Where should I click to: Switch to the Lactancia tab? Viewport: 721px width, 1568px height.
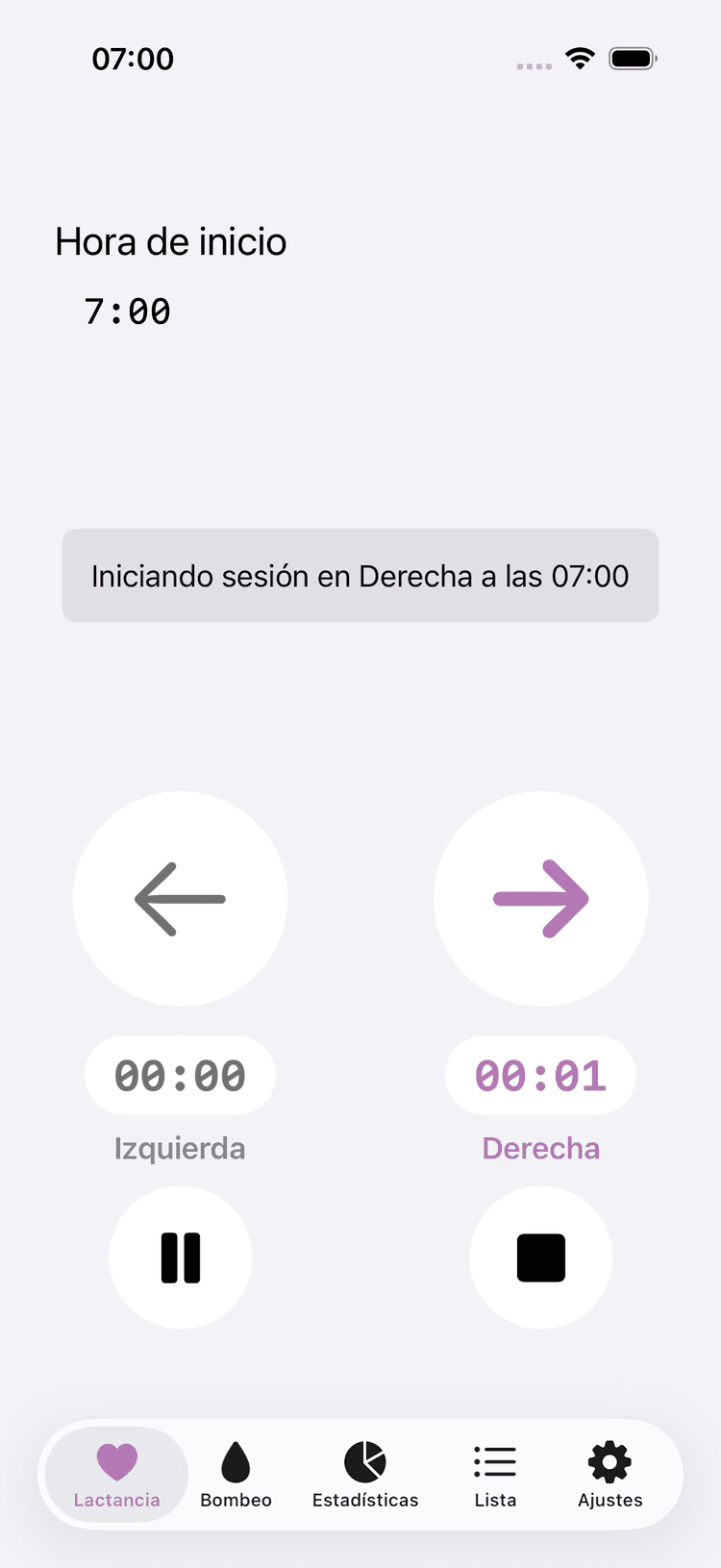click(115, 1474)
